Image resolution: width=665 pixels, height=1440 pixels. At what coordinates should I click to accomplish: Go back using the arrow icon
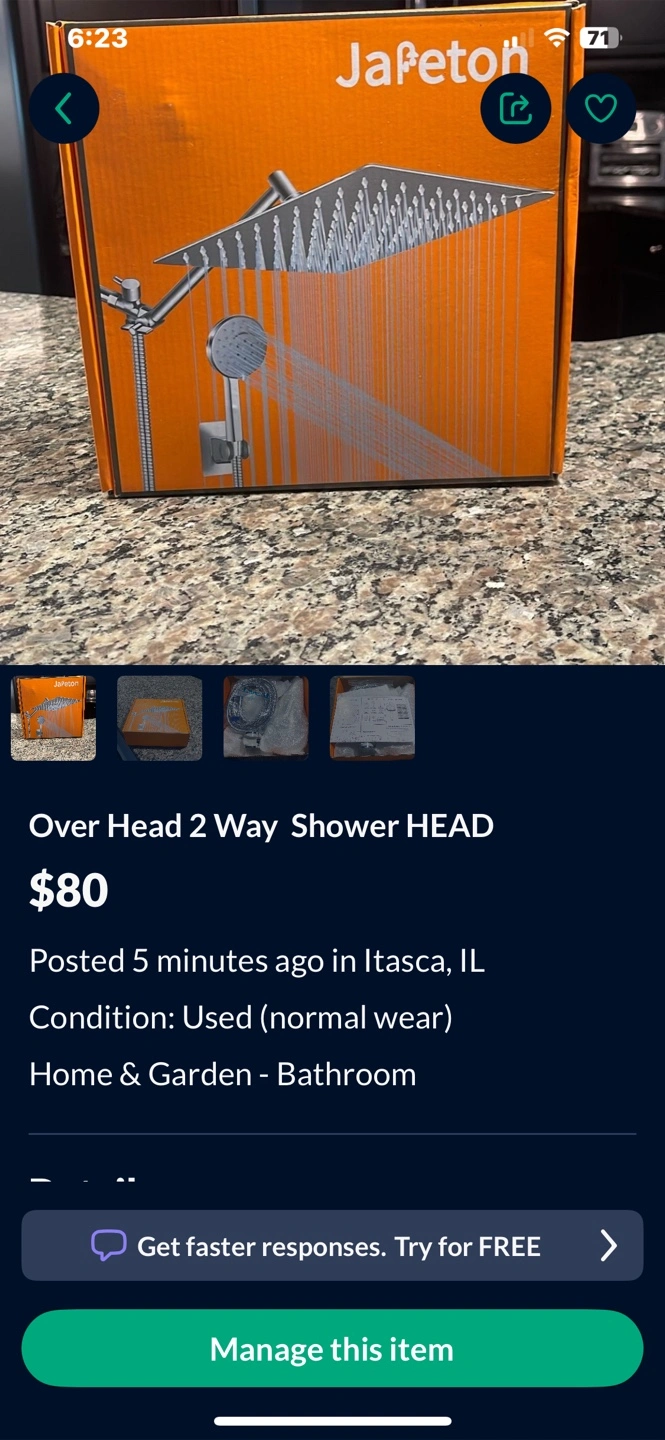64,108
